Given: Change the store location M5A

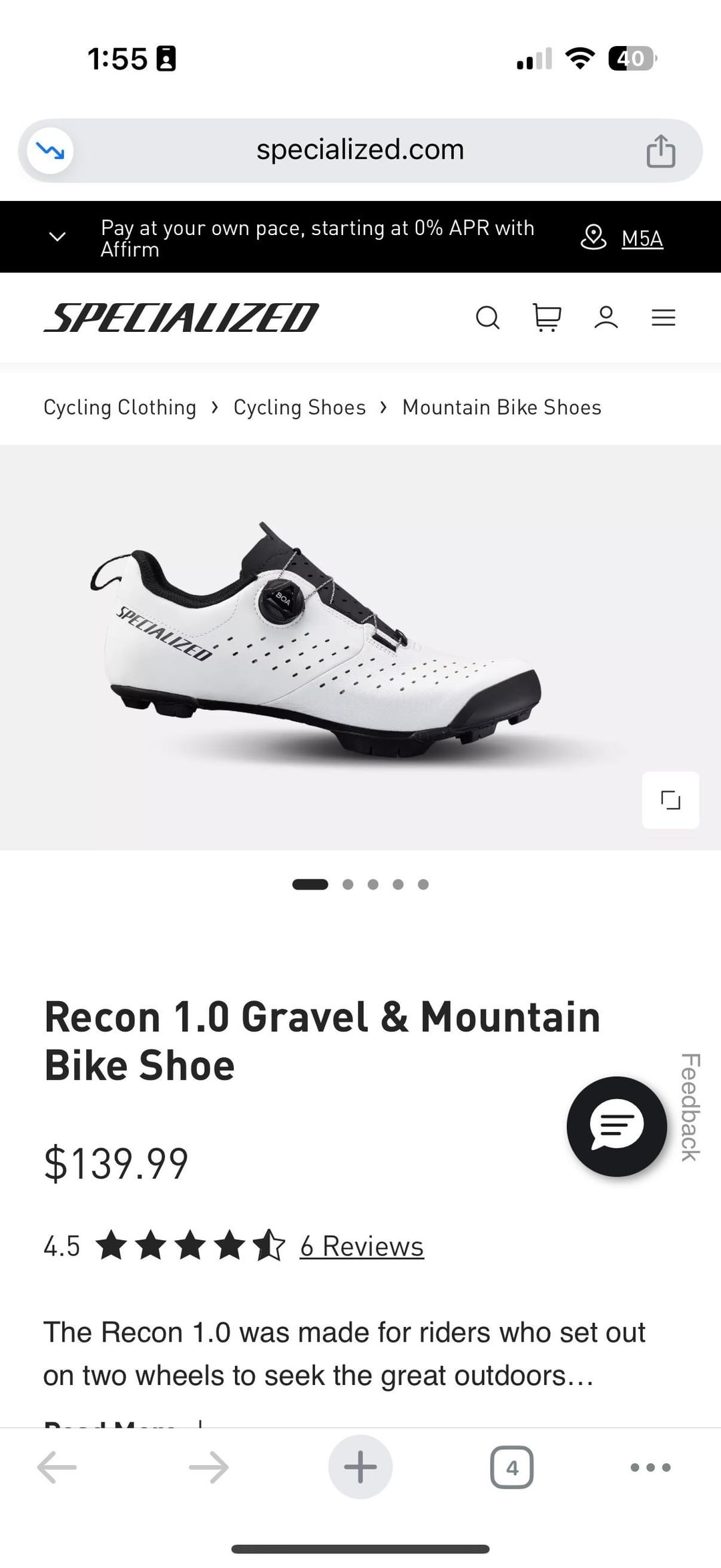Looking at the screenshot, I should tap(641, 238).
